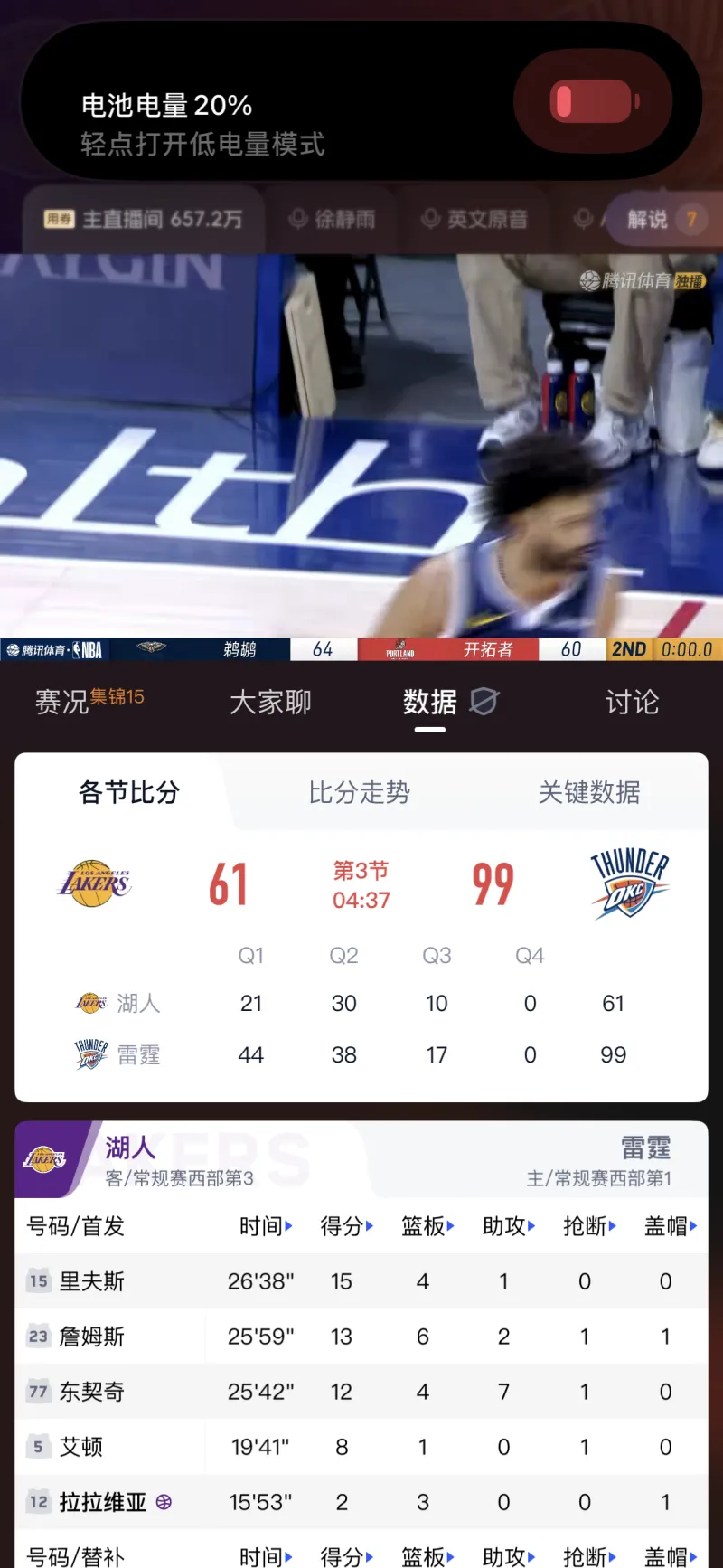Click the basketball icon beside 拉拉维亚
This screenshot has height=1568, width=723.
163,1501
